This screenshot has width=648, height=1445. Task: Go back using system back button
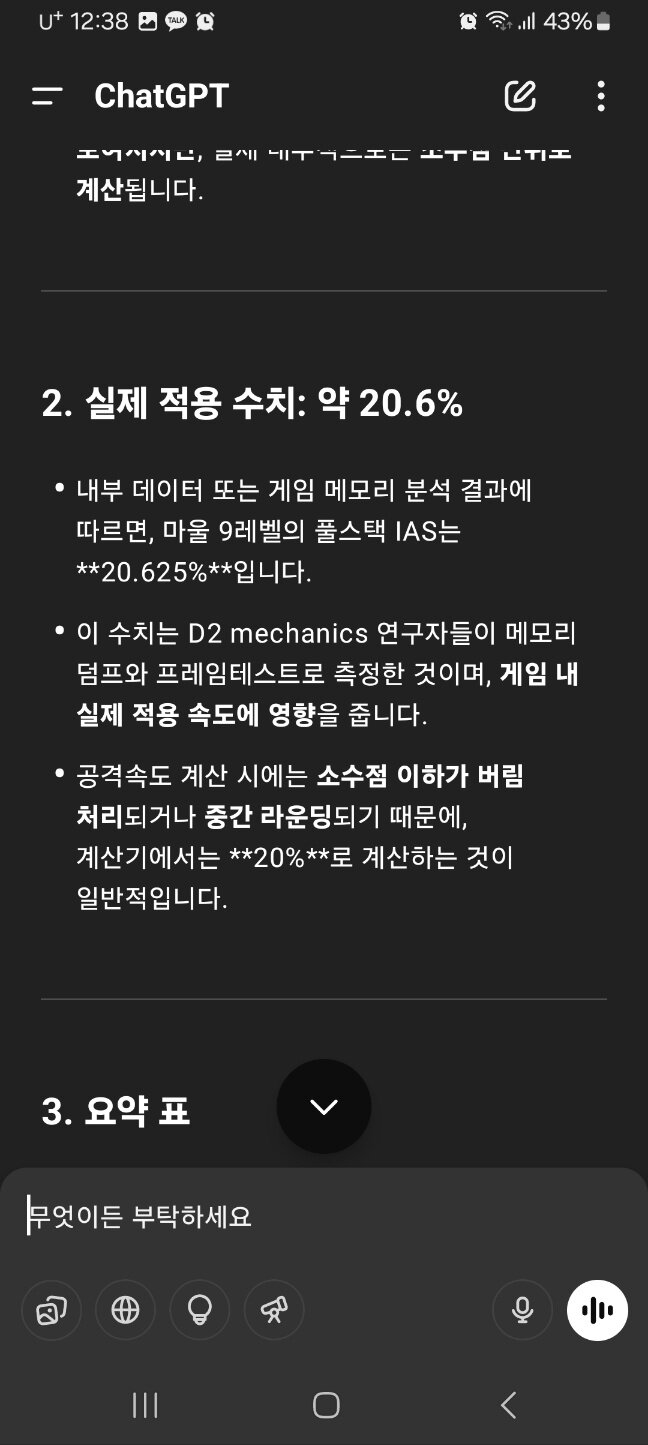508,1405
